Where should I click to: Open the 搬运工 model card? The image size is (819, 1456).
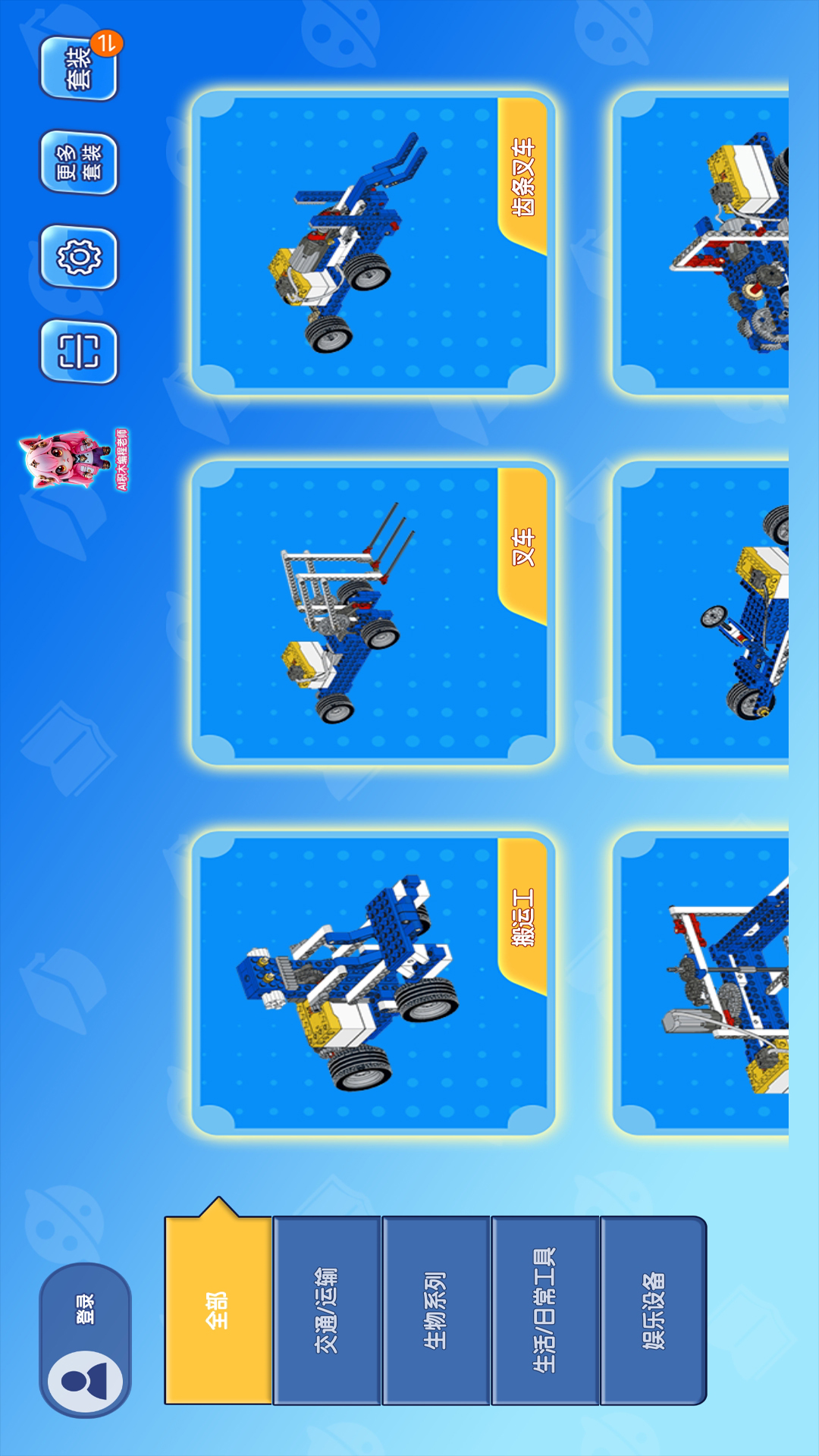click(x=372, y=983)
